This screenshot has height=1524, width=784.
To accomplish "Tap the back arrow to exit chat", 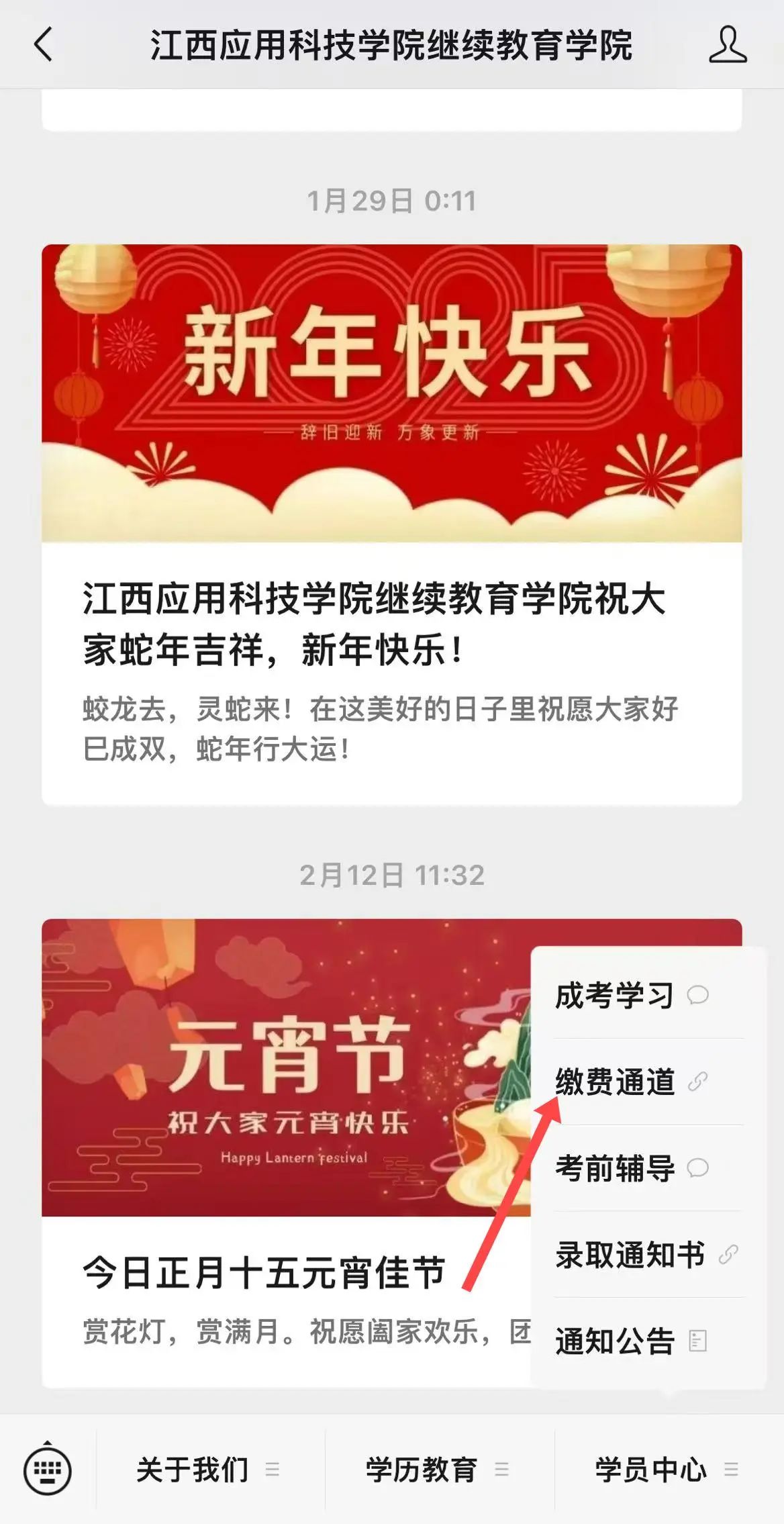I will (42, 44).
